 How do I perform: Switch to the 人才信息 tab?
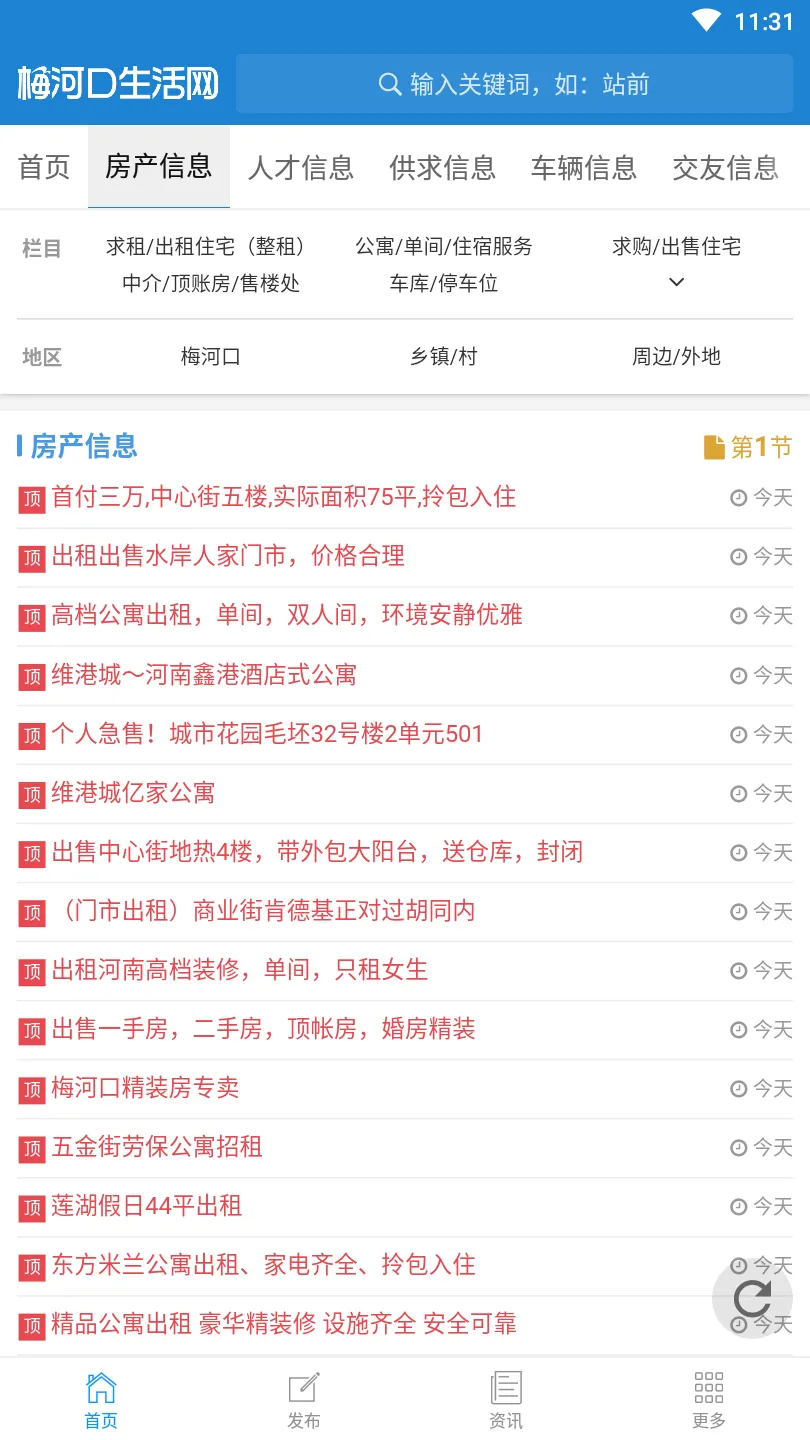pyautogui.click(x=300, y=167)
